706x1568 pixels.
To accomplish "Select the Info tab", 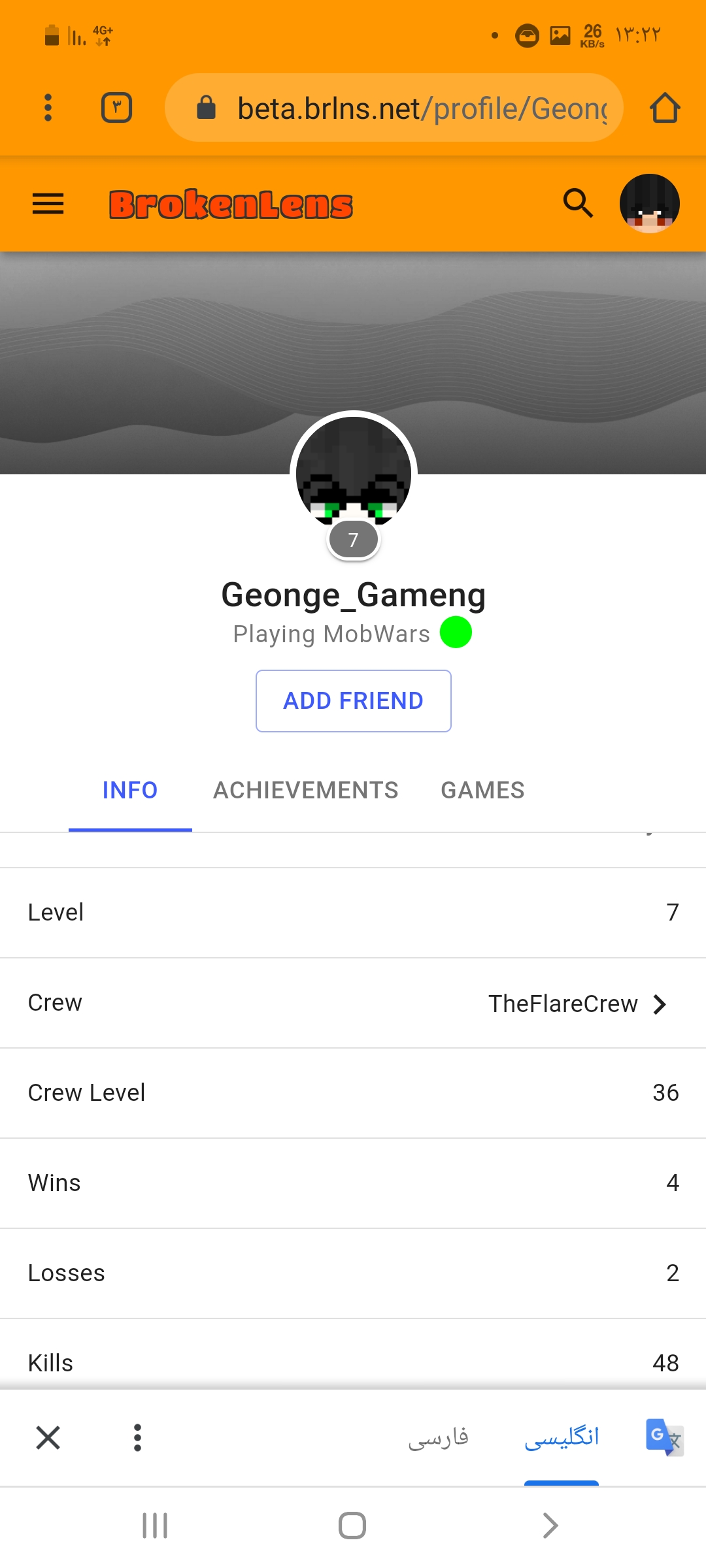I will click(130, 791).
